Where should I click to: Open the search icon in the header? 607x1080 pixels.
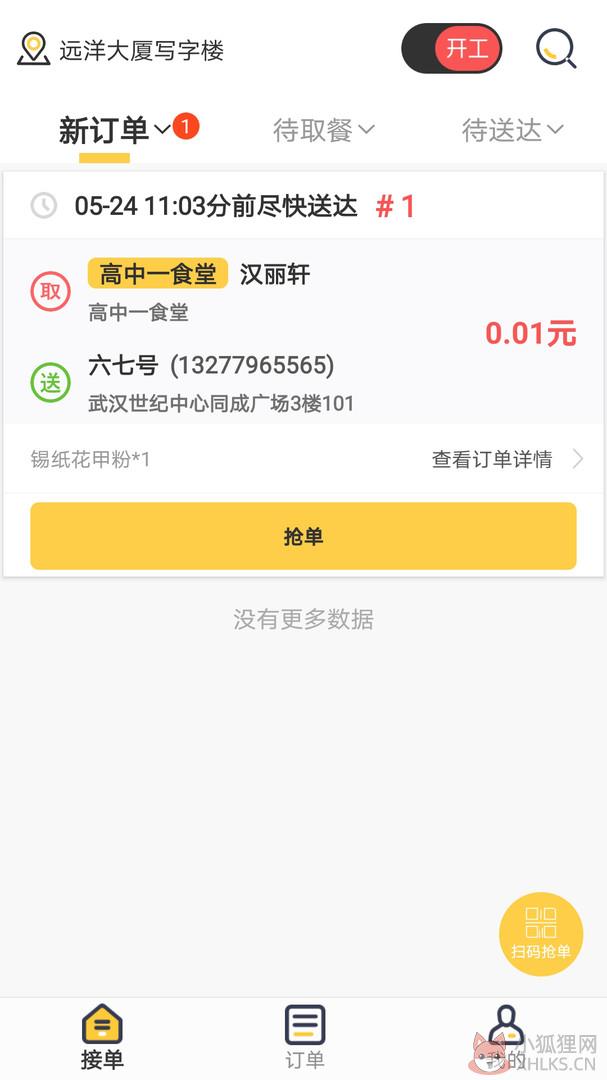point(556,49)
